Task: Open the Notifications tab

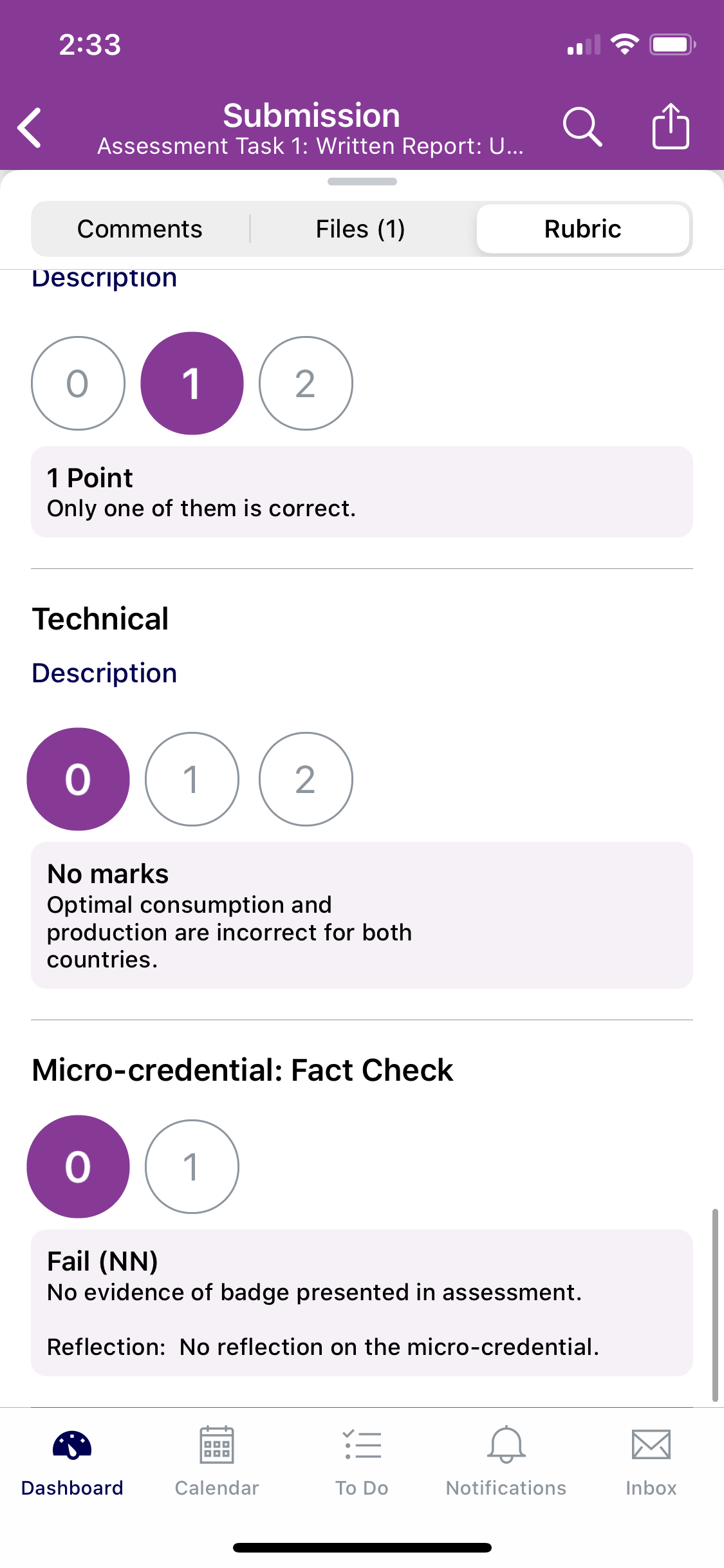Action: 506,1462
